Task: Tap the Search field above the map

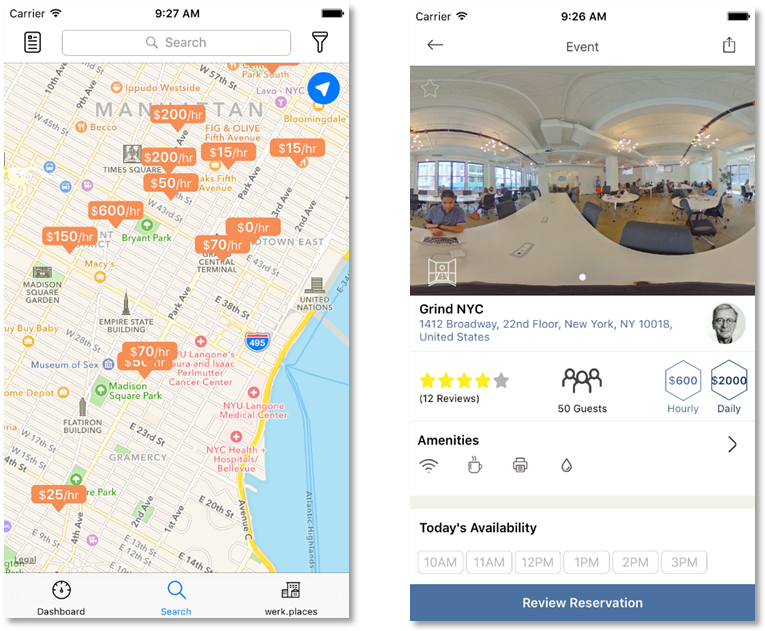Action: coord(176,42)
